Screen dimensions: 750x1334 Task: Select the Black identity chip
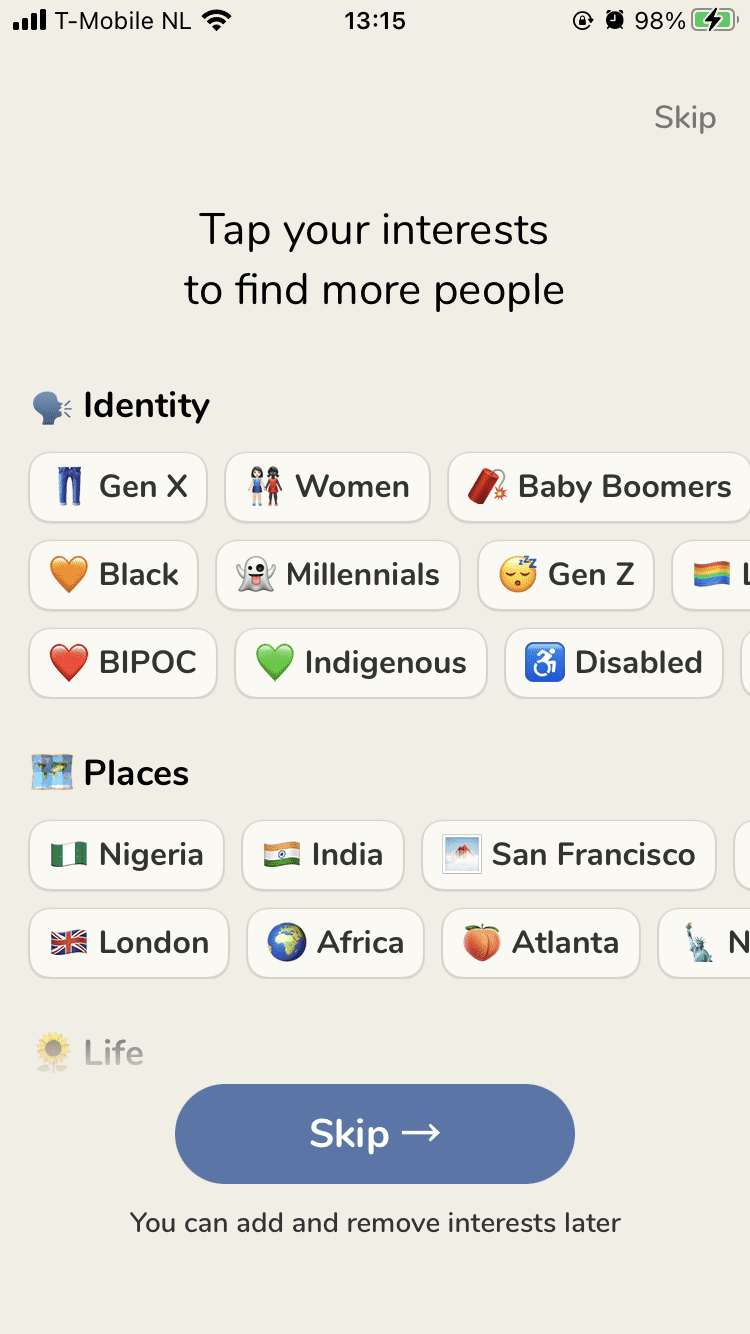114,575
